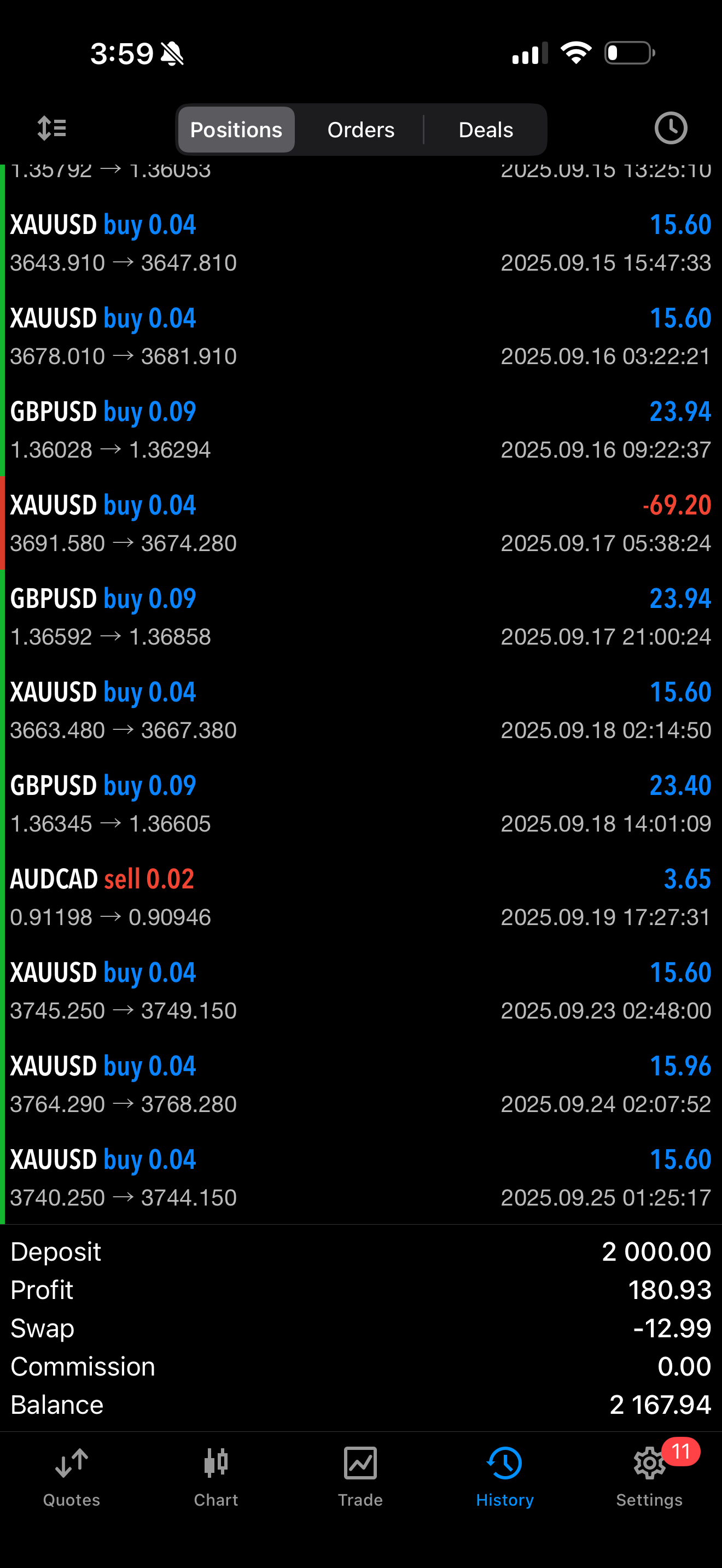722x1568 pixels.
Task: Switch to the Deals segment
Action: 485,130
